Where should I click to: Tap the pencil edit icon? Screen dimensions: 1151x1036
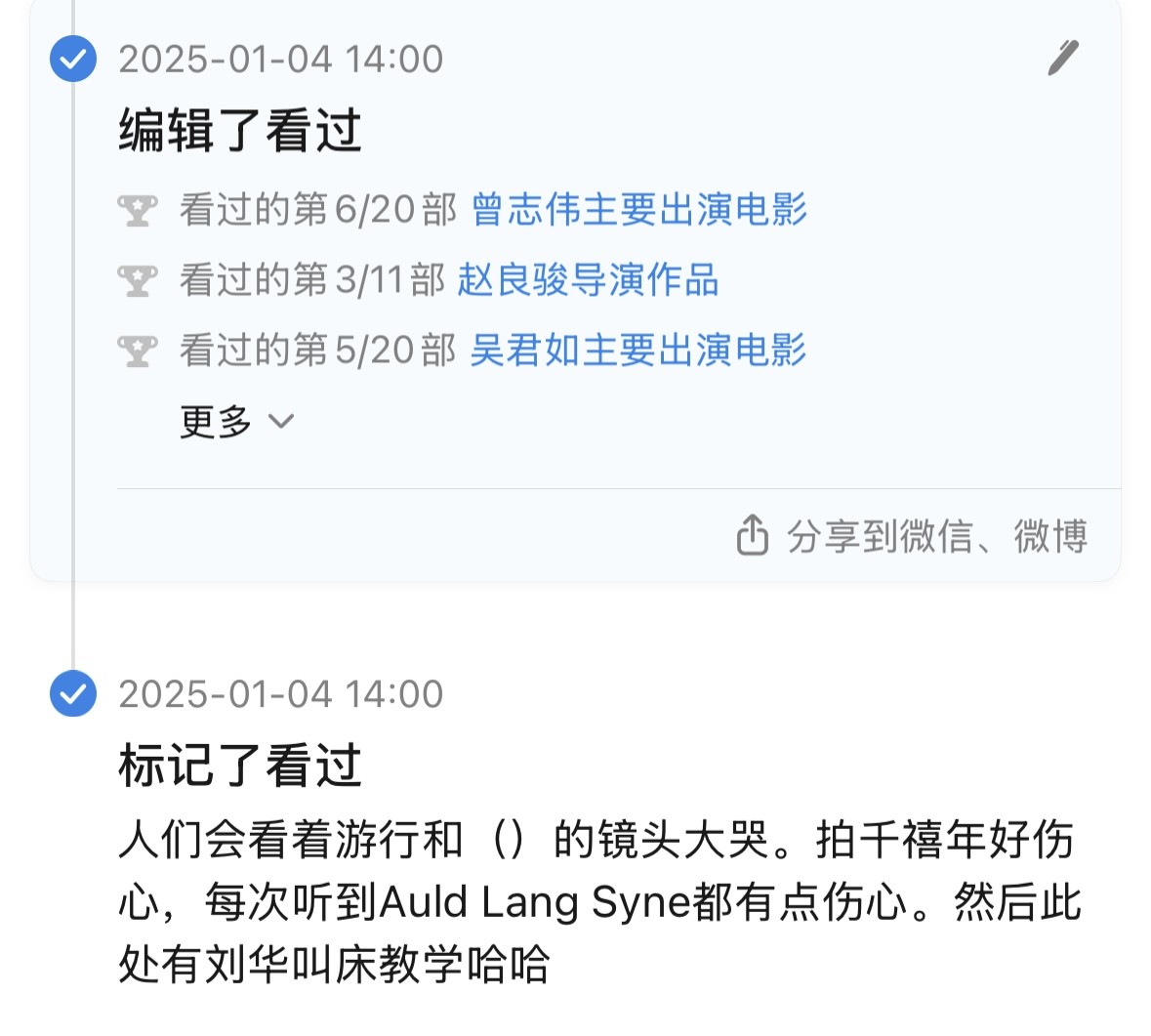point(1062,58)
